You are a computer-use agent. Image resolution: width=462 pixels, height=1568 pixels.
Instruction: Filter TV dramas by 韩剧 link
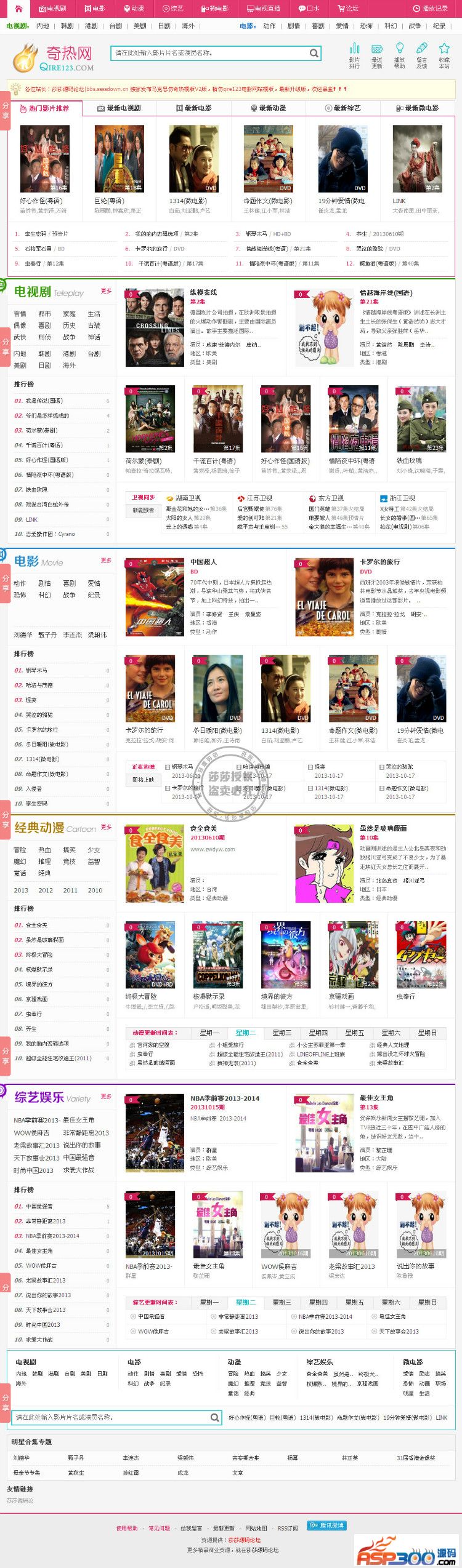(x=45, y=354)
